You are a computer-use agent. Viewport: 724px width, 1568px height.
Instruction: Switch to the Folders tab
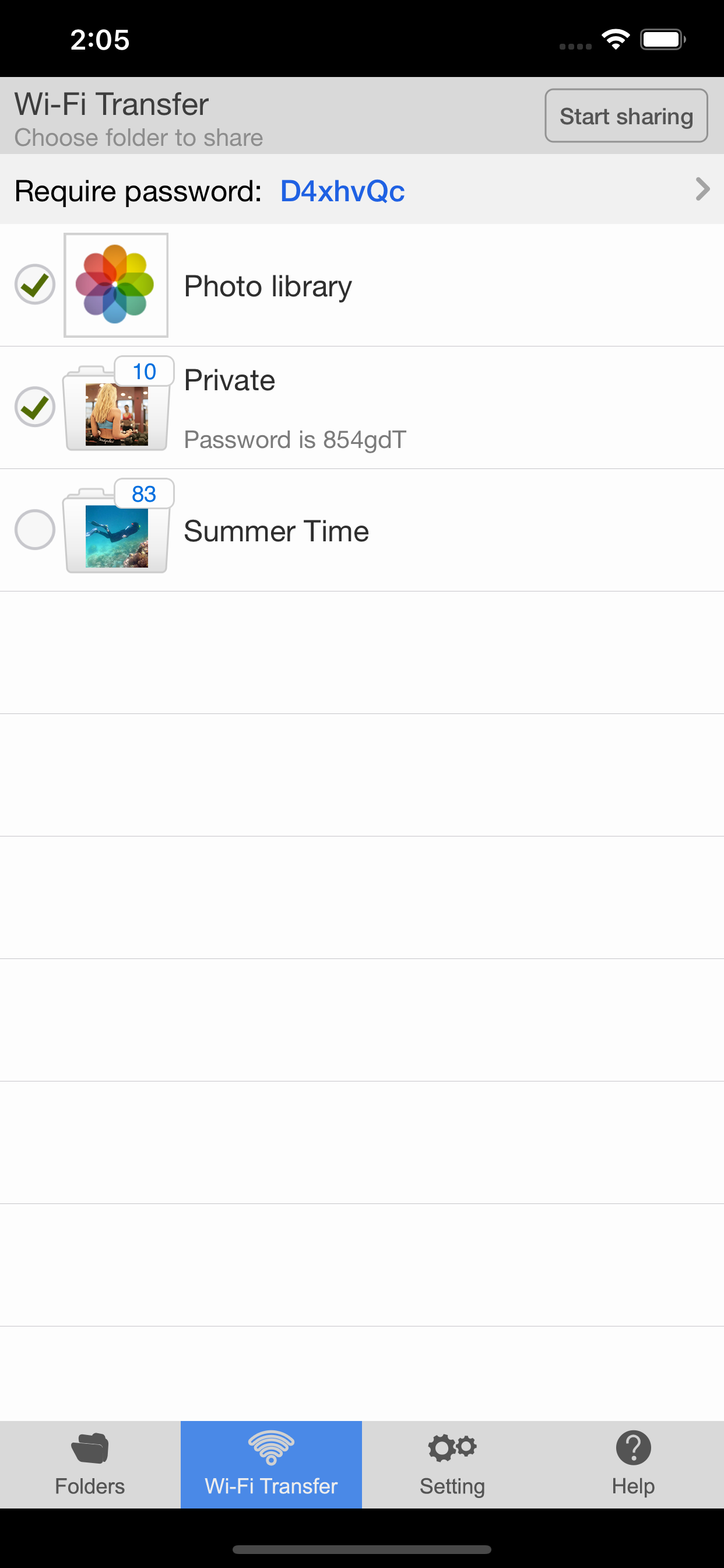(90, 1464)
